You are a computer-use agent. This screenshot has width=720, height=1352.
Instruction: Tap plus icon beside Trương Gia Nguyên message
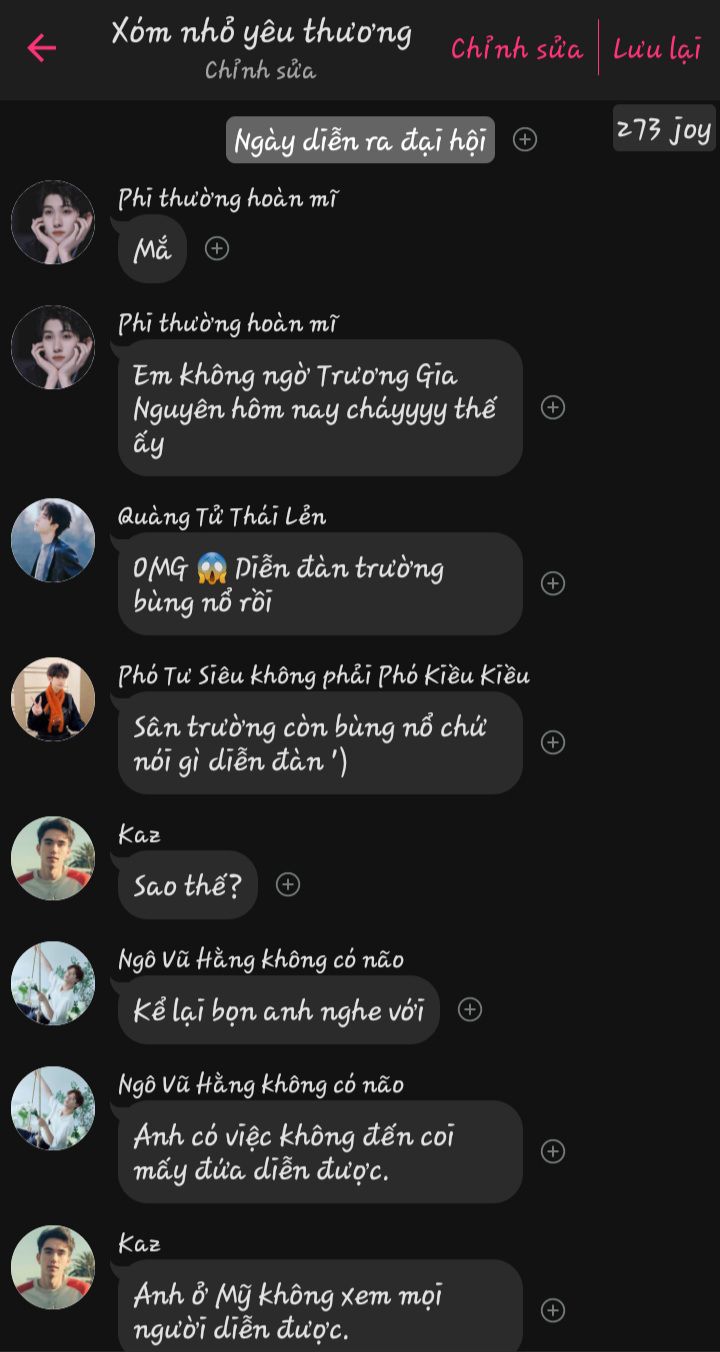(553, 407)
